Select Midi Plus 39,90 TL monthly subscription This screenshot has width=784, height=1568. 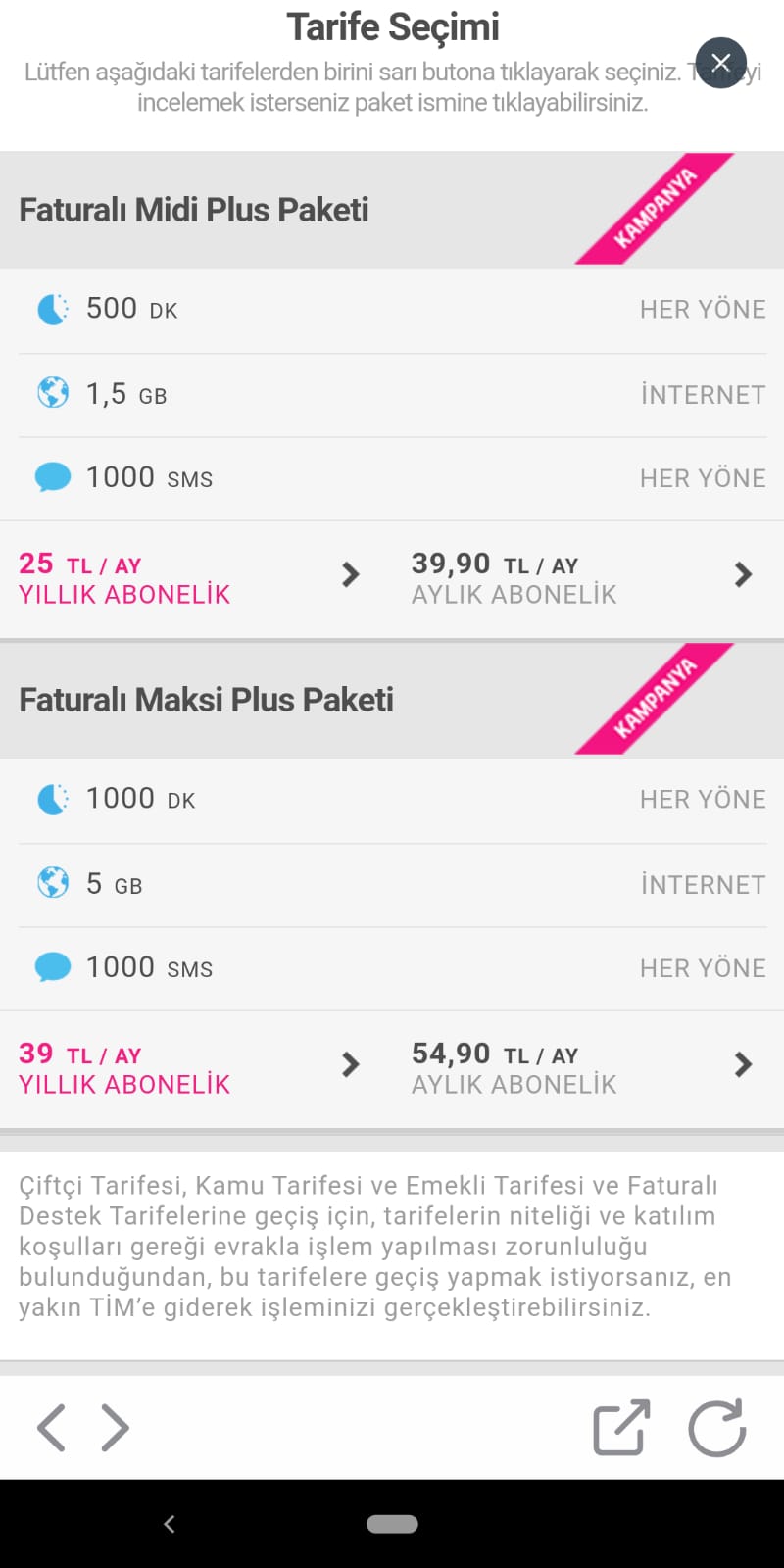tap(583, 579)
